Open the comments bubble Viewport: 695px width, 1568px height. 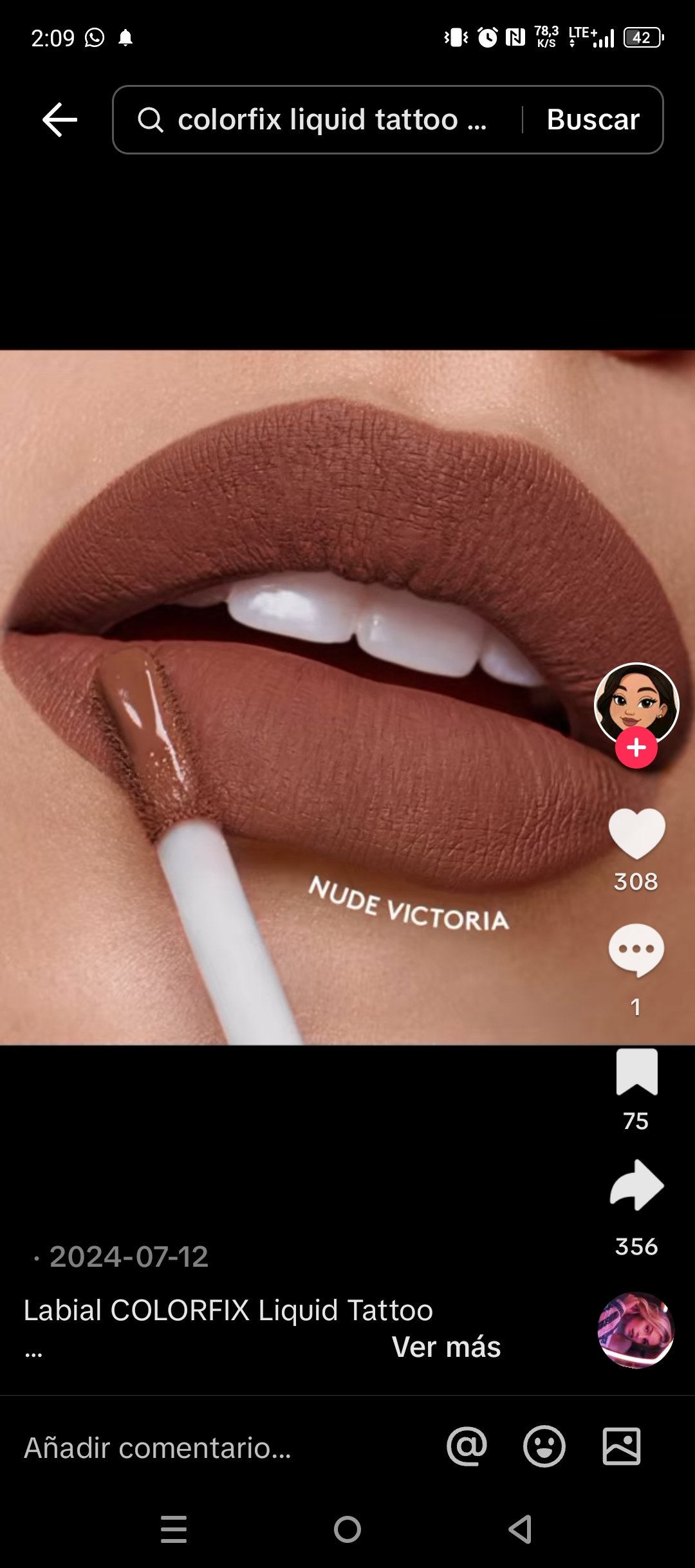pyautogui.click(x=636, y=950)
